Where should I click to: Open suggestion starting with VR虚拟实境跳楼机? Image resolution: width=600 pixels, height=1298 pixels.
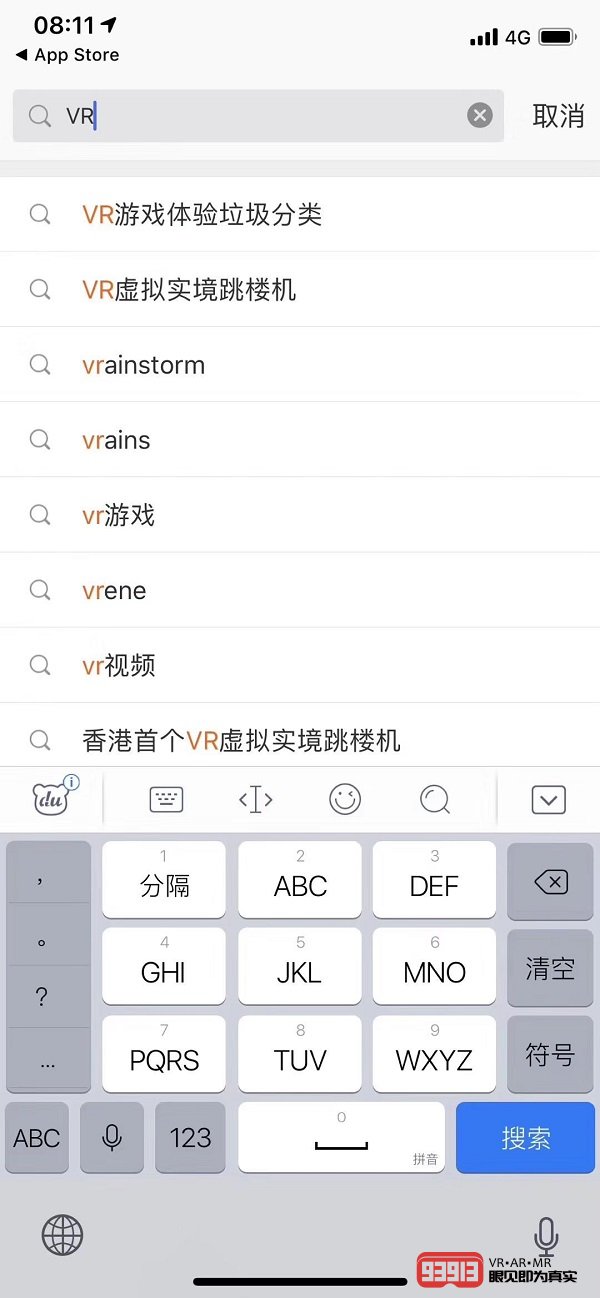tap(189, 290)
